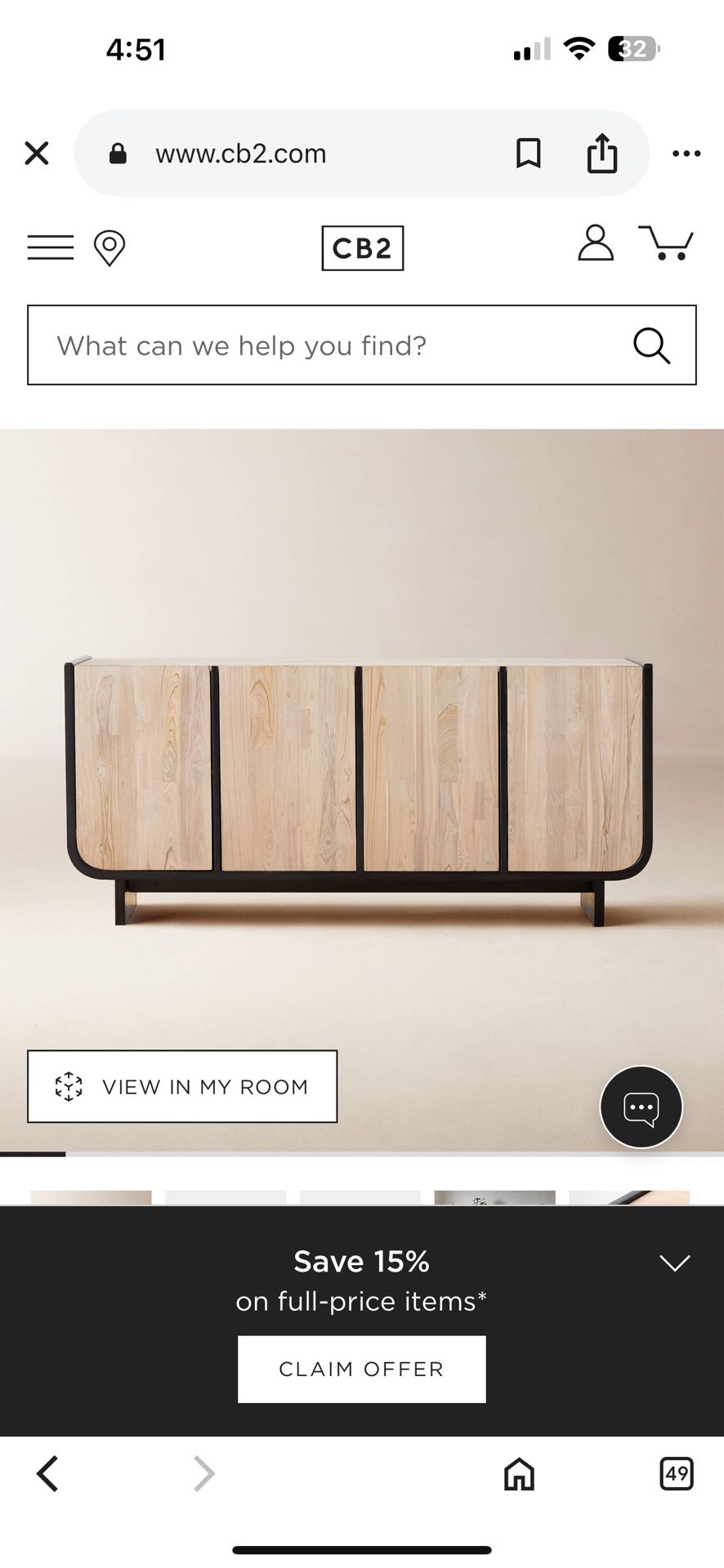Image resolution: width=724 pixels, height=1568 pixels.
Task: Go to the home screen grid icon
Action: click(520, 1473)
